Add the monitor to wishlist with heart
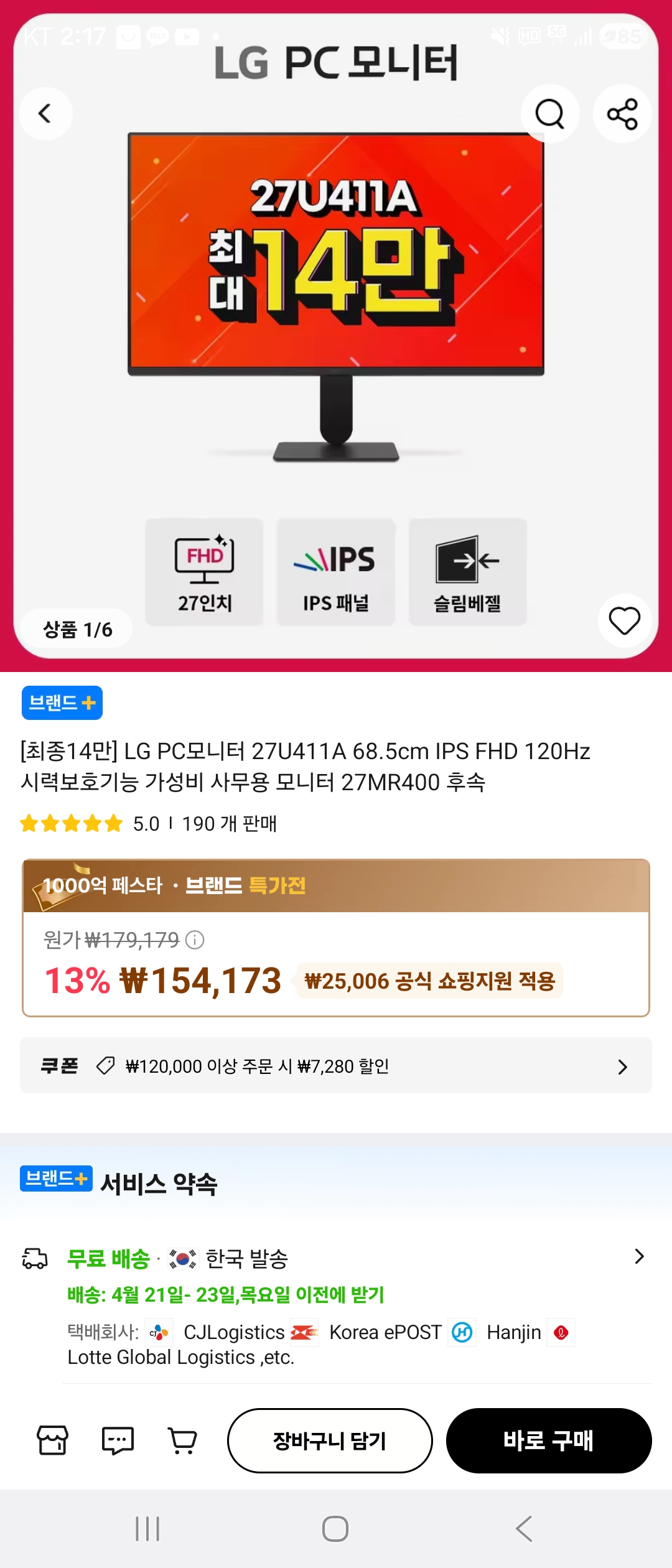This screenshot has height=1568, width=672. pos(624,621)
